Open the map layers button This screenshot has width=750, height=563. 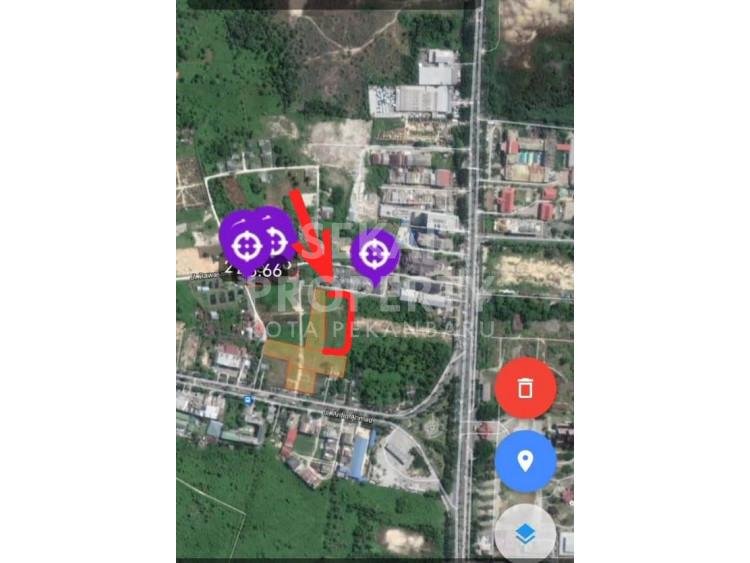pos(525,535)
